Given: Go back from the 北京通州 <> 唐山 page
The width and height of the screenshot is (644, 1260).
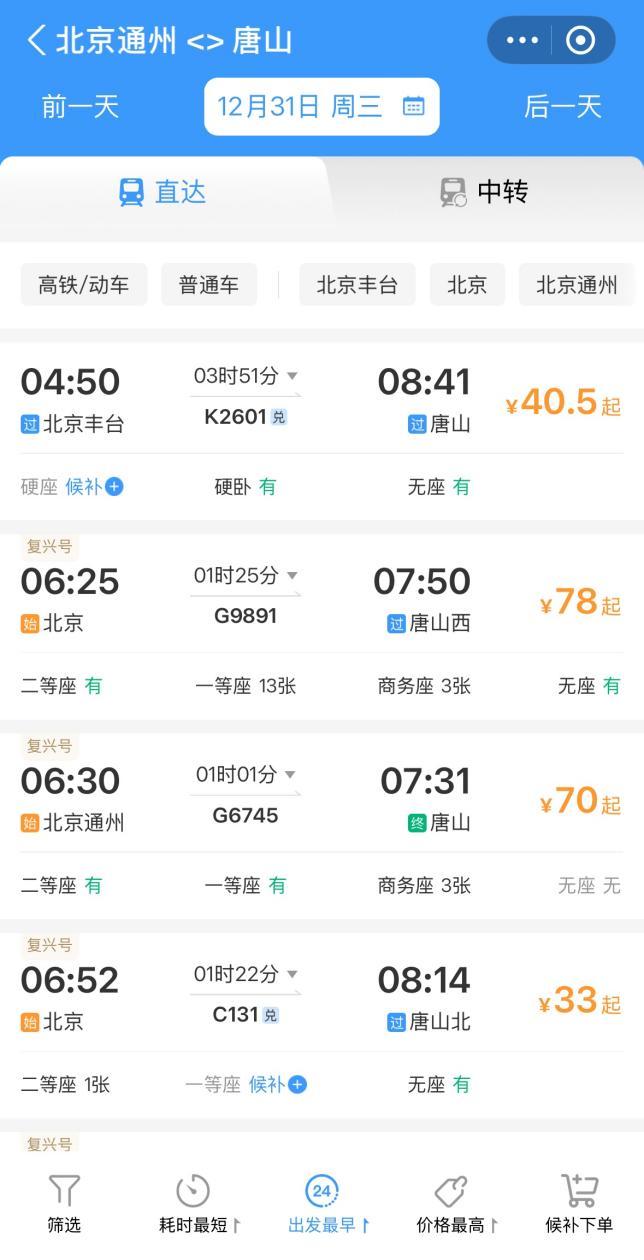Looking at the screenshot, I should (x=36, y=41).
